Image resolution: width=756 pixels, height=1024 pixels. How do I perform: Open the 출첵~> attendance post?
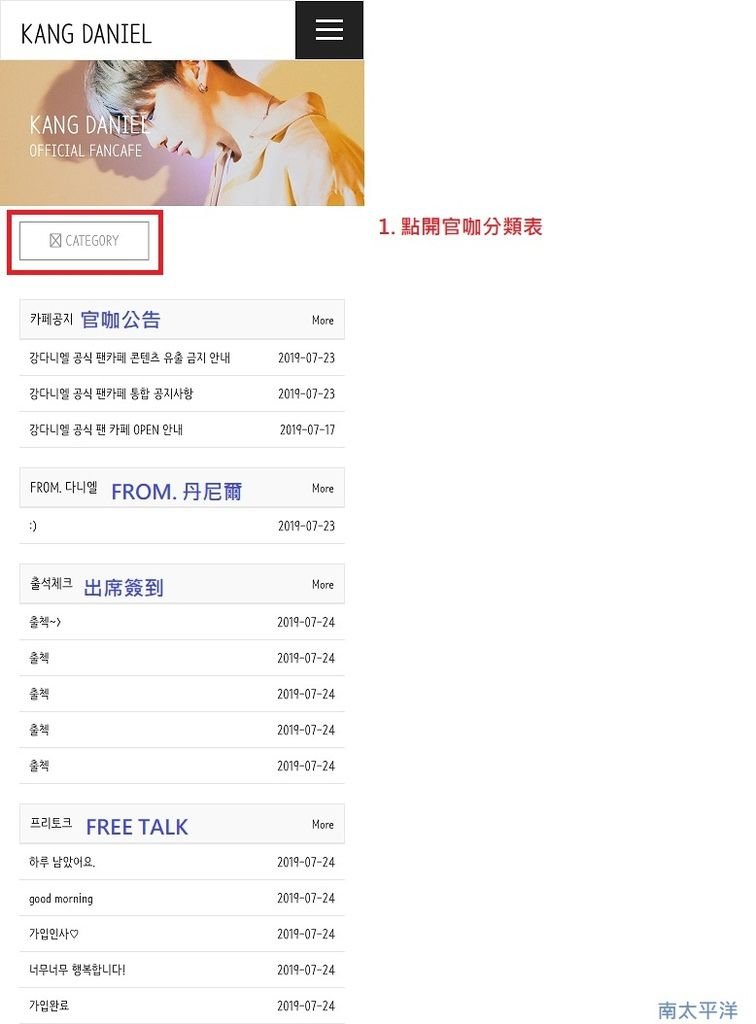pyautogui.click(x=46, y=622)
